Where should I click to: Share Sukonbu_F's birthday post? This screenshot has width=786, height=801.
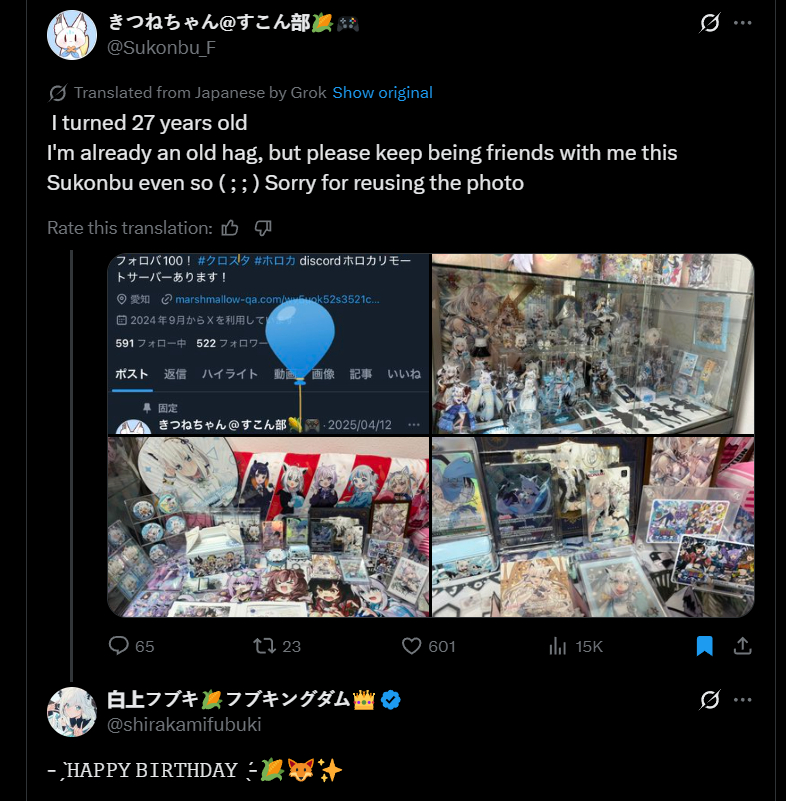coord(742,646)
